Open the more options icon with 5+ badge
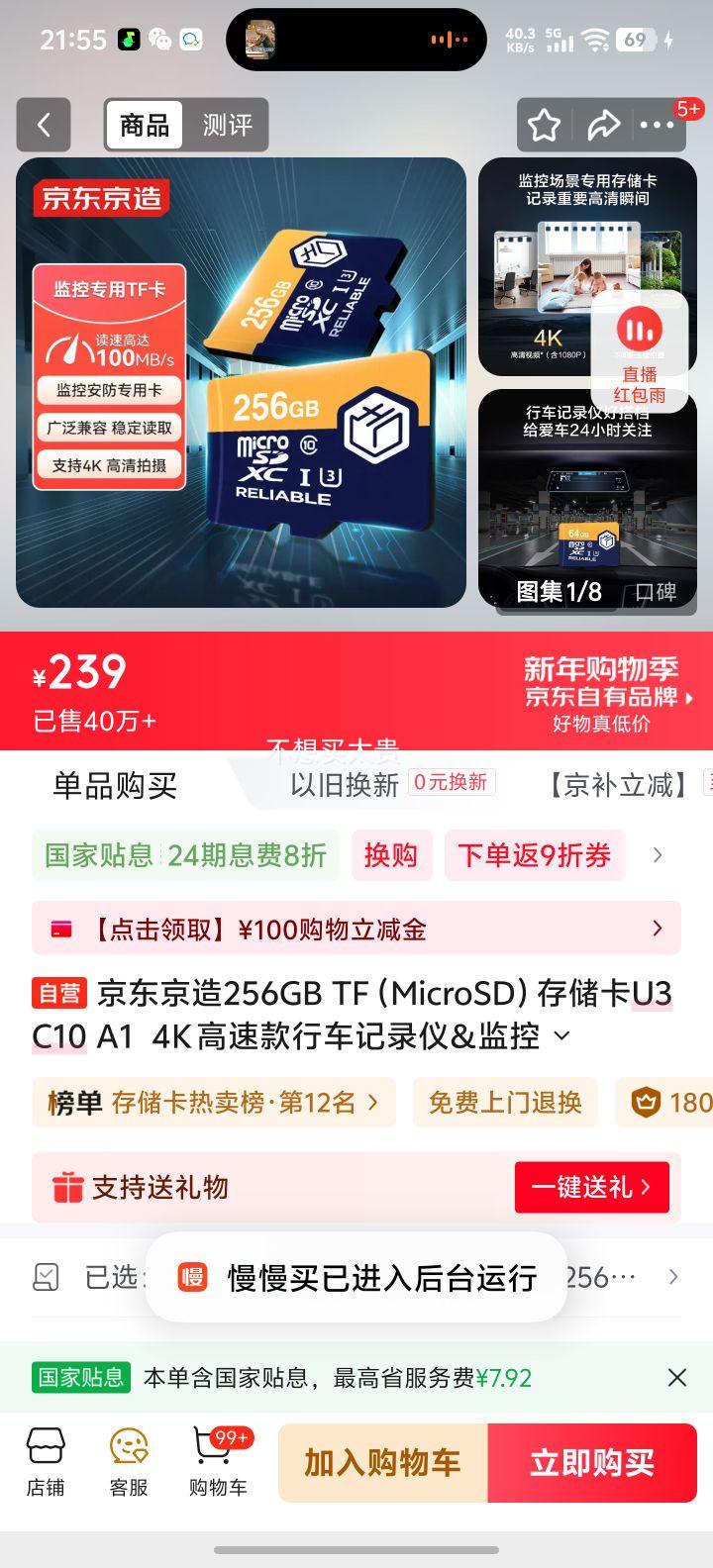 659,125
